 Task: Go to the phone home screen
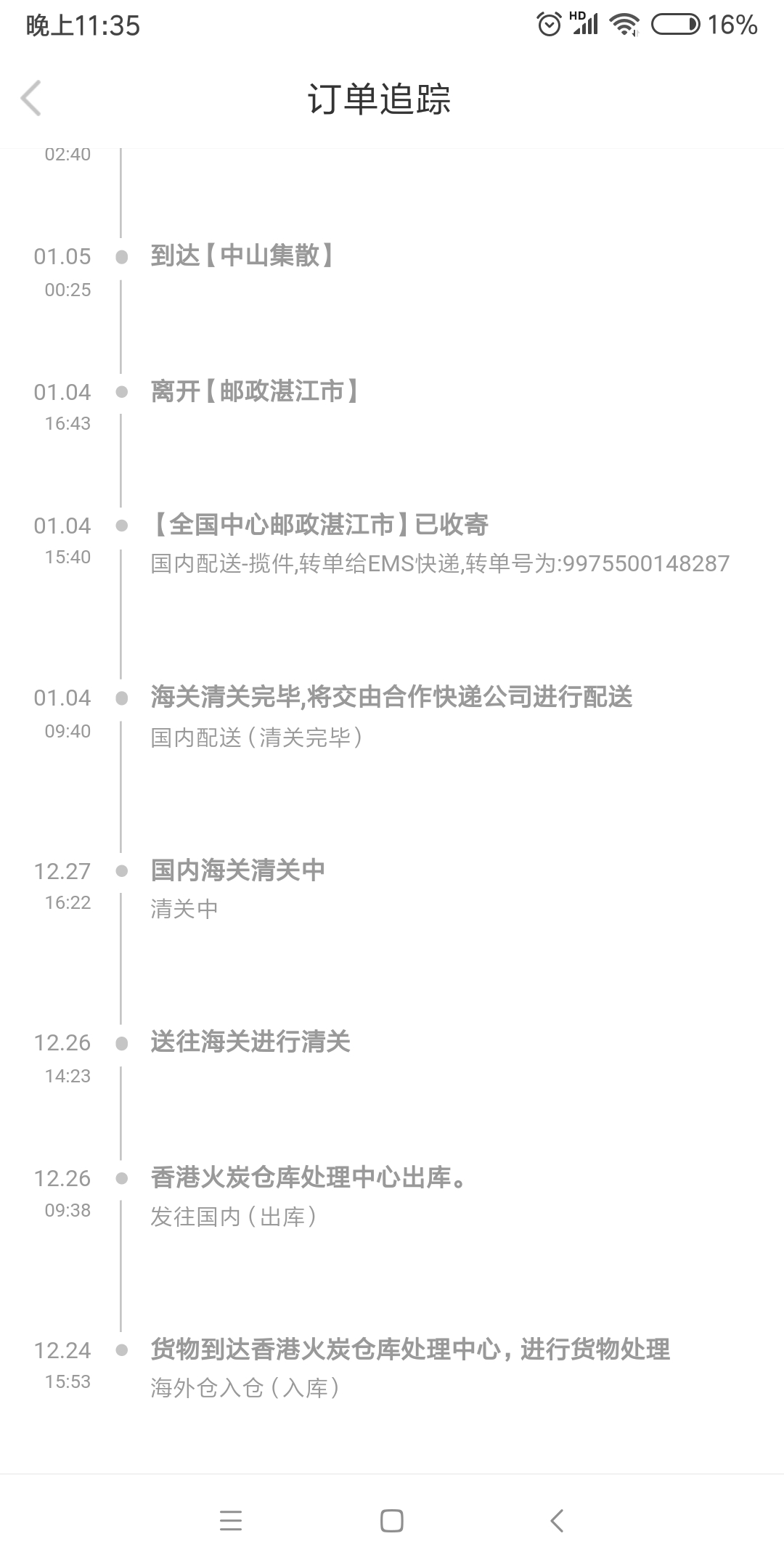(392, 1520)
